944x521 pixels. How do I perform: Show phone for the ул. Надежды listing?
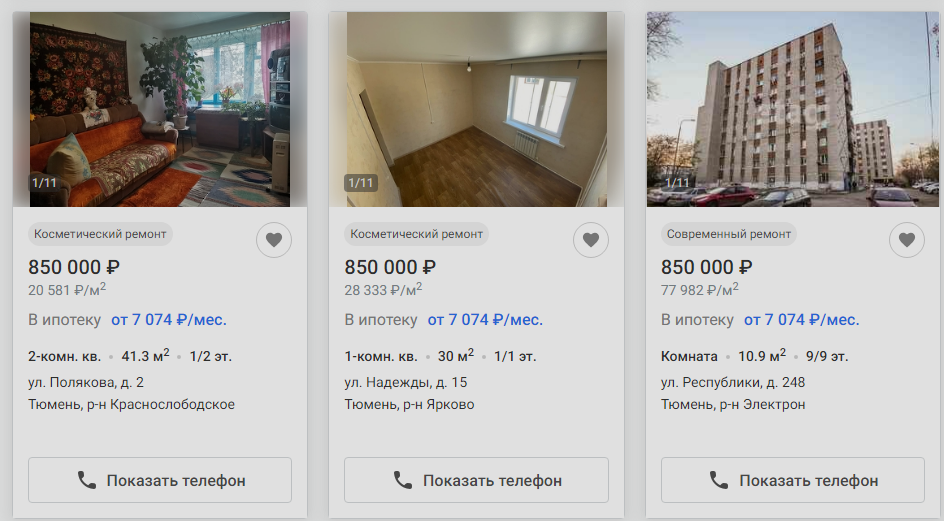(476, 480)
